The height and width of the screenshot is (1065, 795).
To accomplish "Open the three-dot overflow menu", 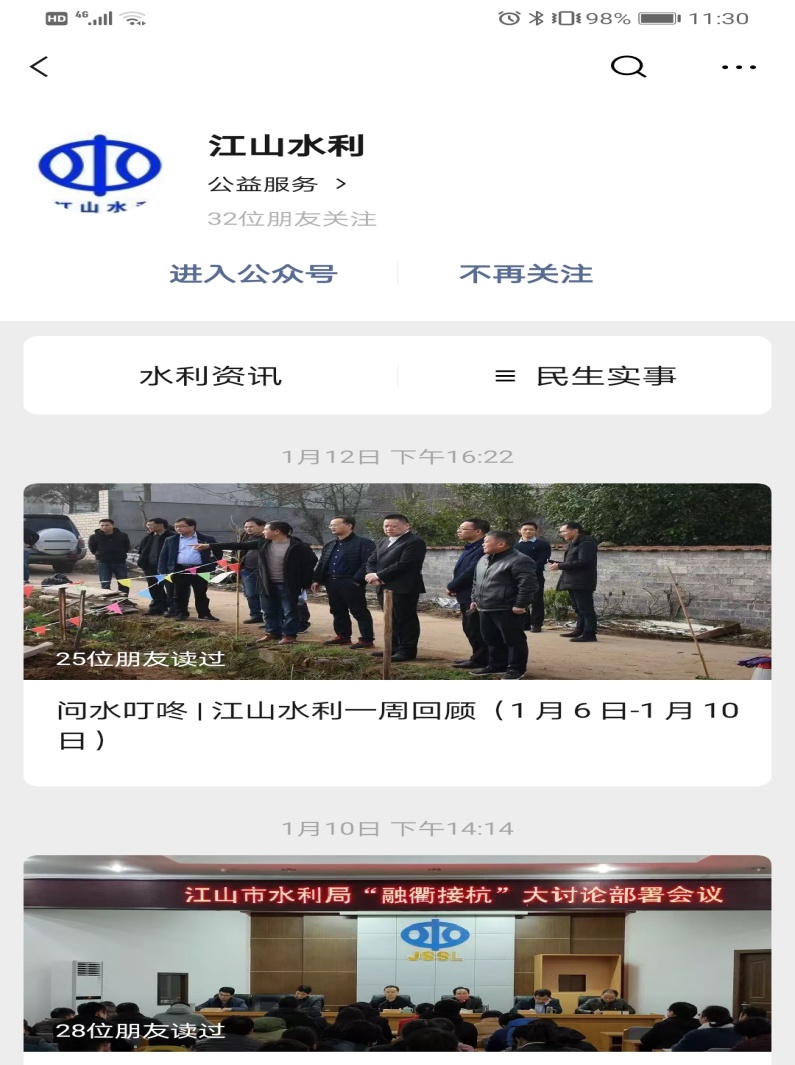I will click(x=738, y=67).
